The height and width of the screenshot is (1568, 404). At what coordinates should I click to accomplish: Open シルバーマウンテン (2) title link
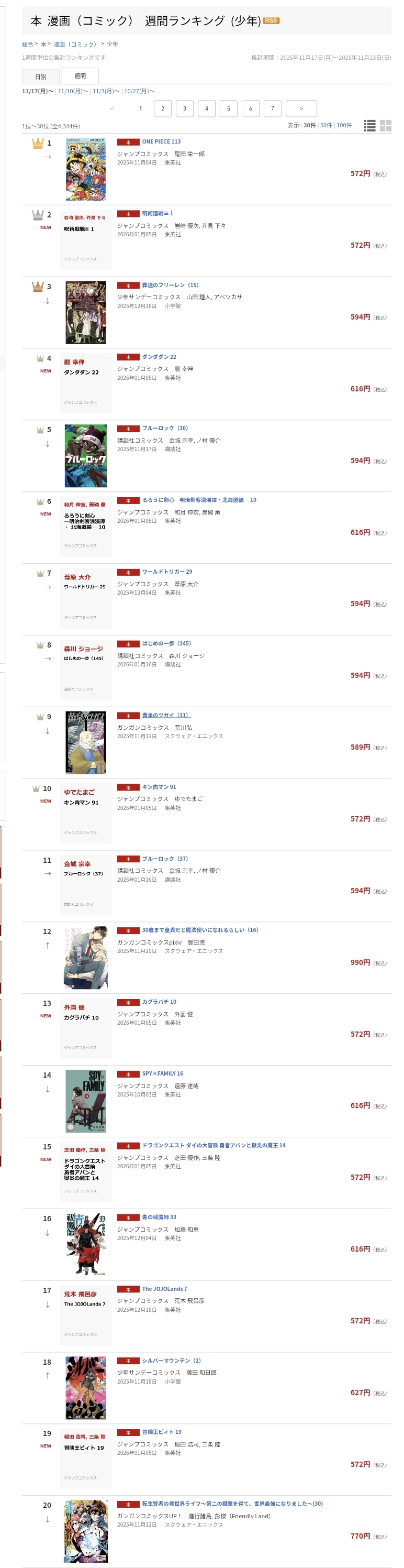click(x=171, y=1361)
